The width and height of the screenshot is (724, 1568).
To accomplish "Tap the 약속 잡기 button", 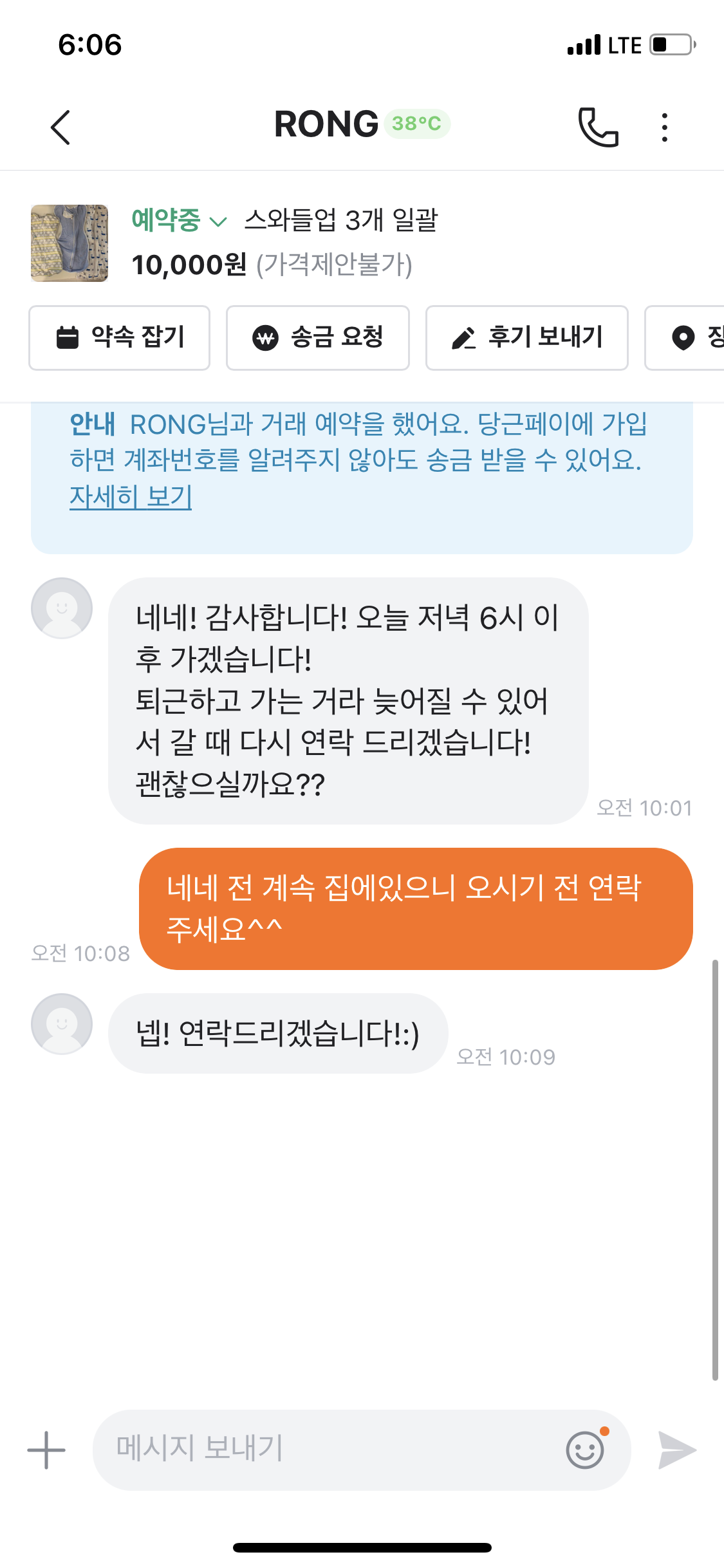I will click(x=120, y=337).
